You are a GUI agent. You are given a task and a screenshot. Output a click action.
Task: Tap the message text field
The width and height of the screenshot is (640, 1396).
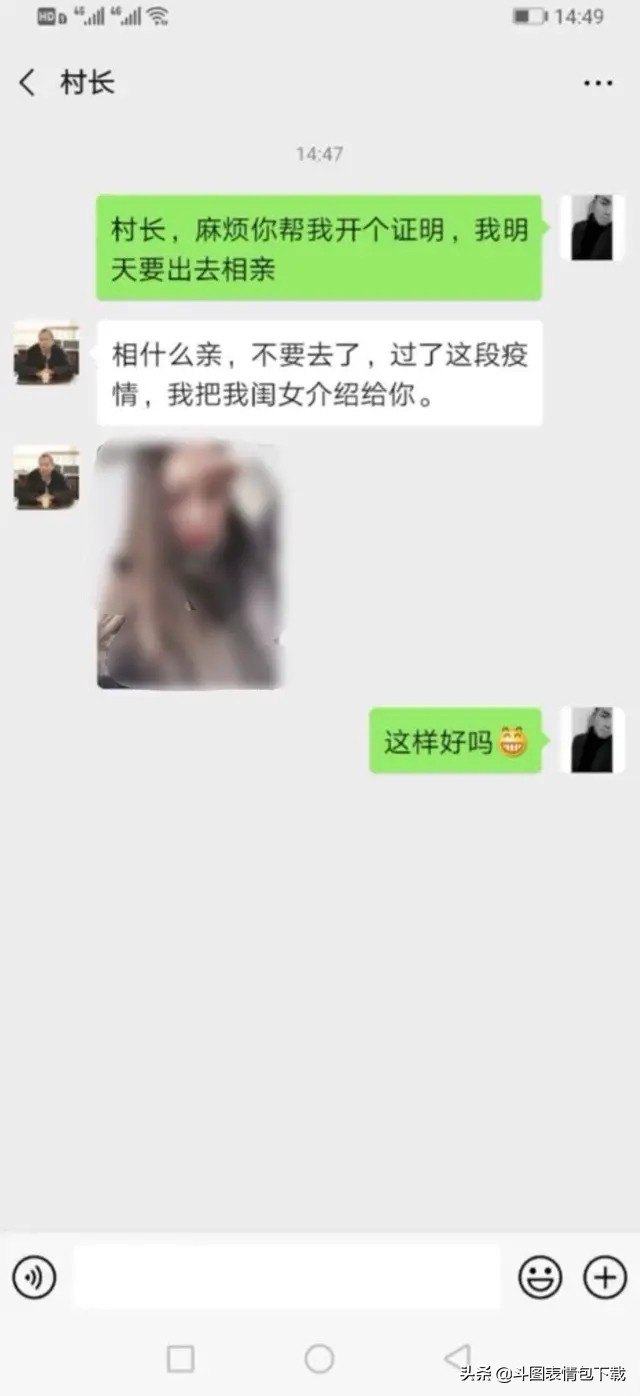tap(287, 1277)
